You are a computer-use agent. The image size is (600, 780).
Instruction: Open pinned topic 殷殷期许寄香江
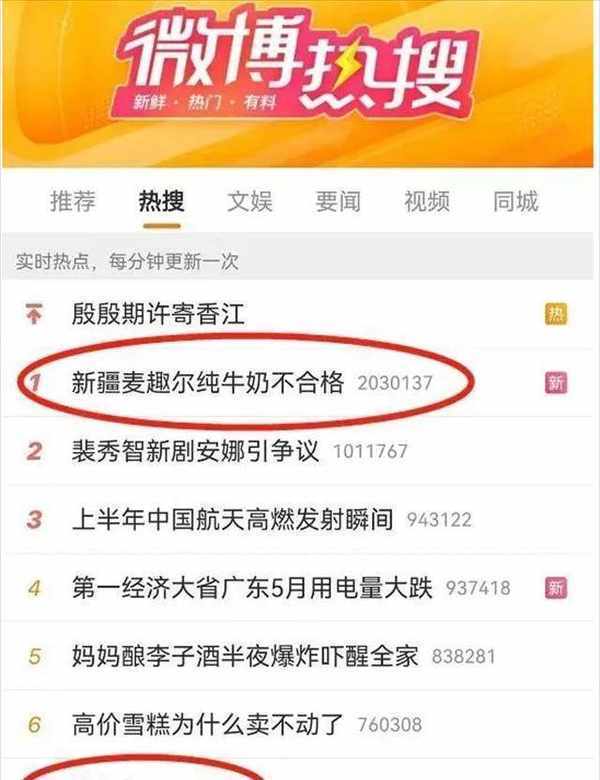tap(159, 314)
